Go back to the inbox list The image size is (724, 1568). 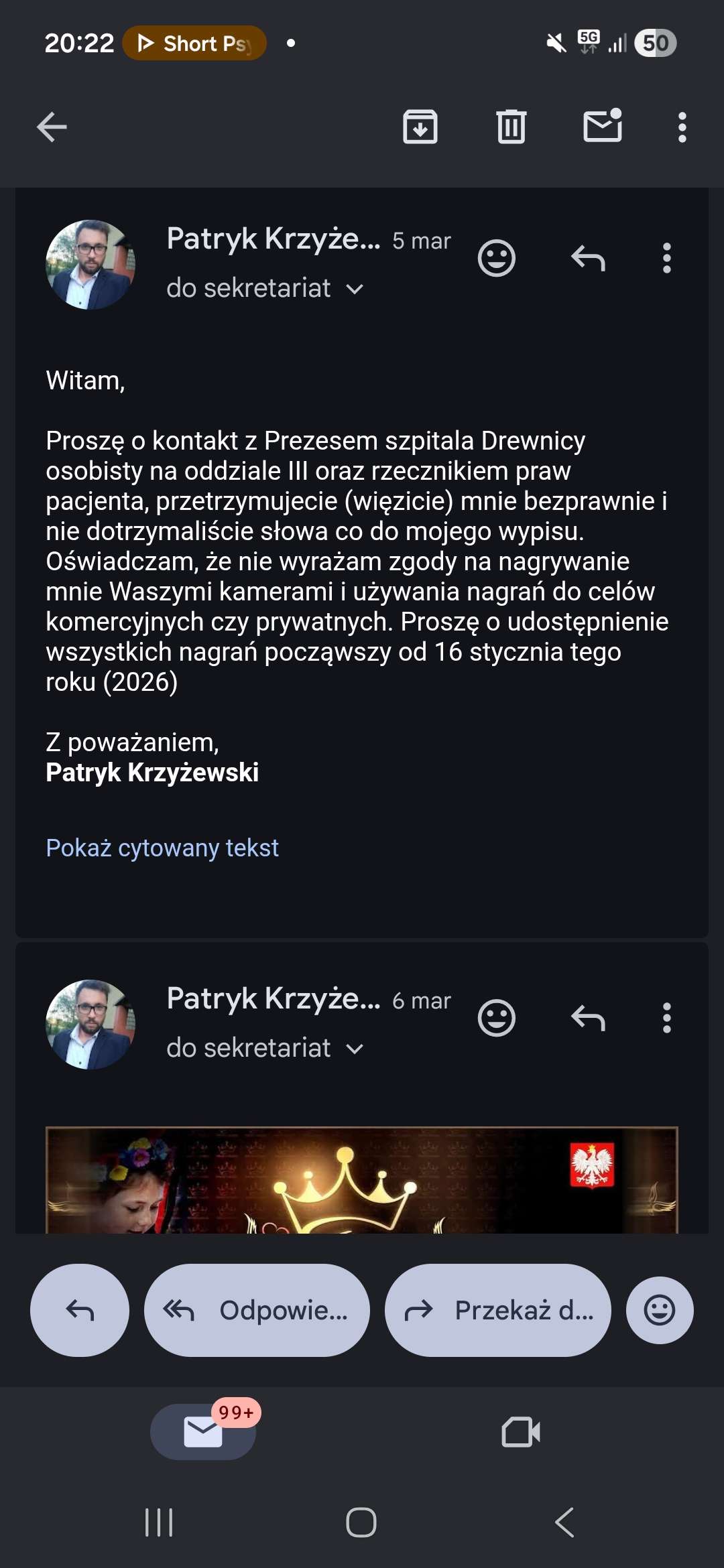click(52, 127)
